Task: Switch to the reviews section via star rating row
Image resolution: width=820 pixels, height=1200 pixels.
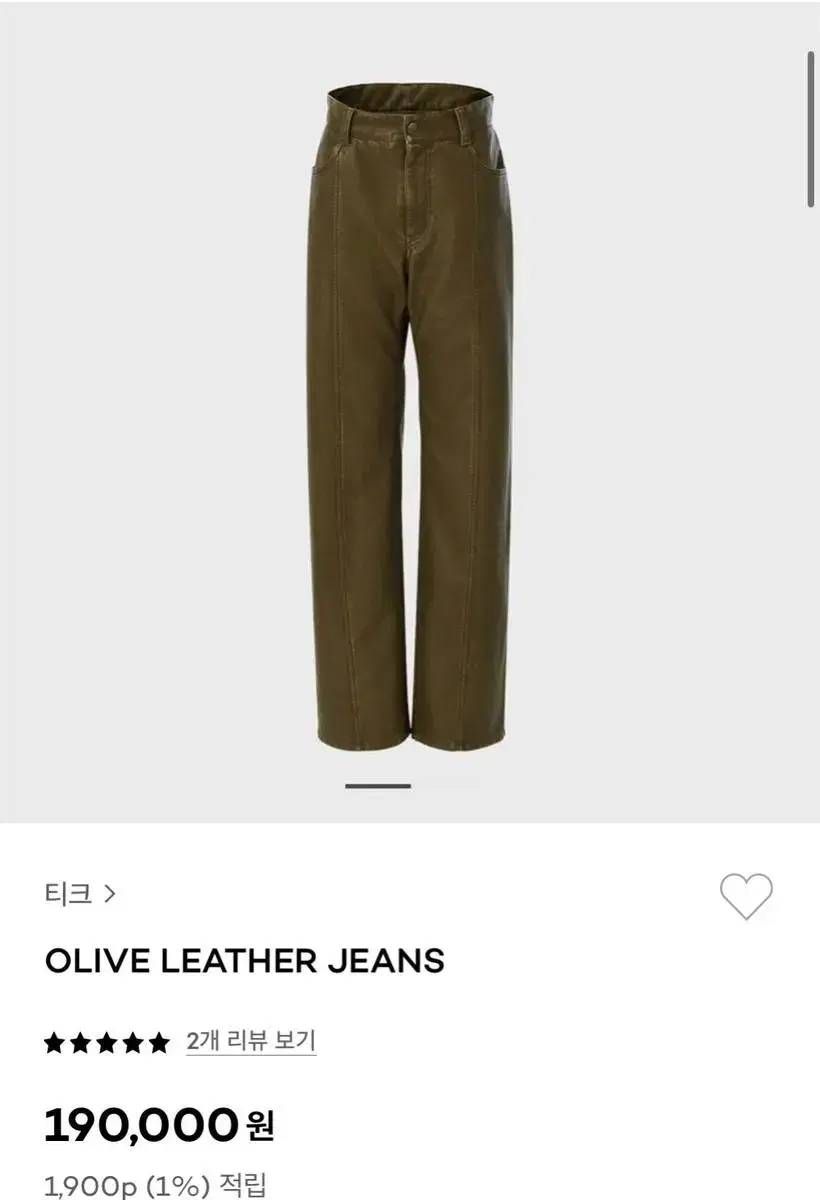Action: tap(107, 1044)
